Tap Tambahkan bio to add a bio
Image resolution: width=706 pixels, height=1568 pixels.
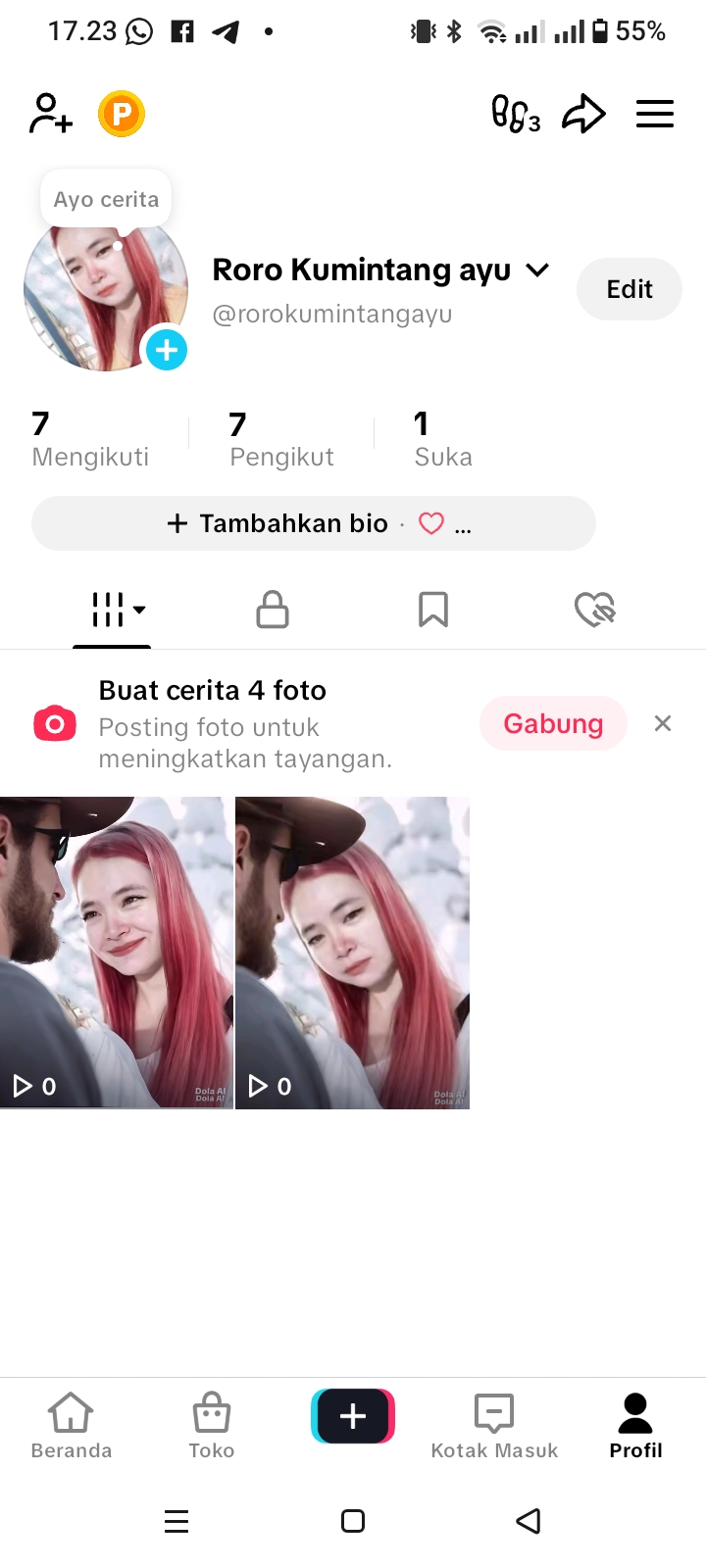pyautogui.click(x=293, y=523)
